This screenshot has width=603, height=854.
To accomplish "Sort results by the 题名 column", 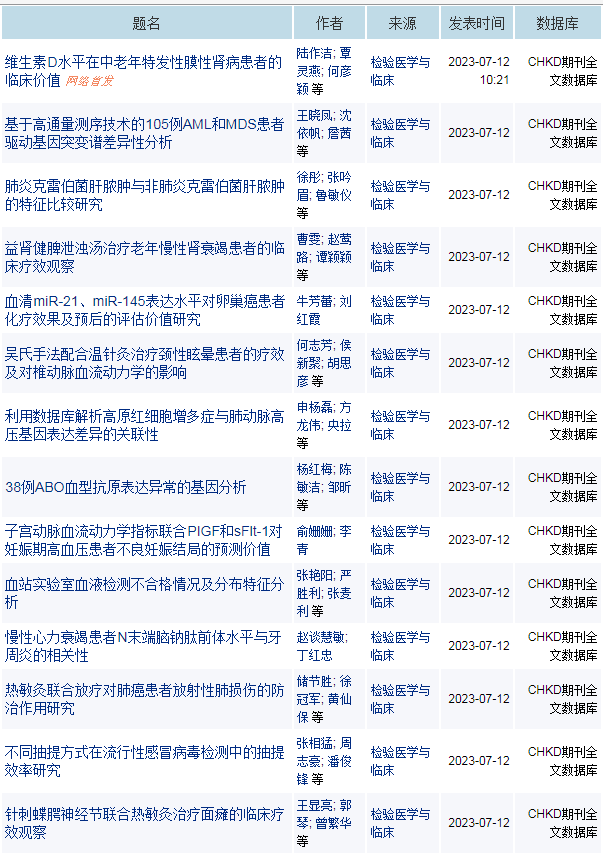I will pos(146,23).
